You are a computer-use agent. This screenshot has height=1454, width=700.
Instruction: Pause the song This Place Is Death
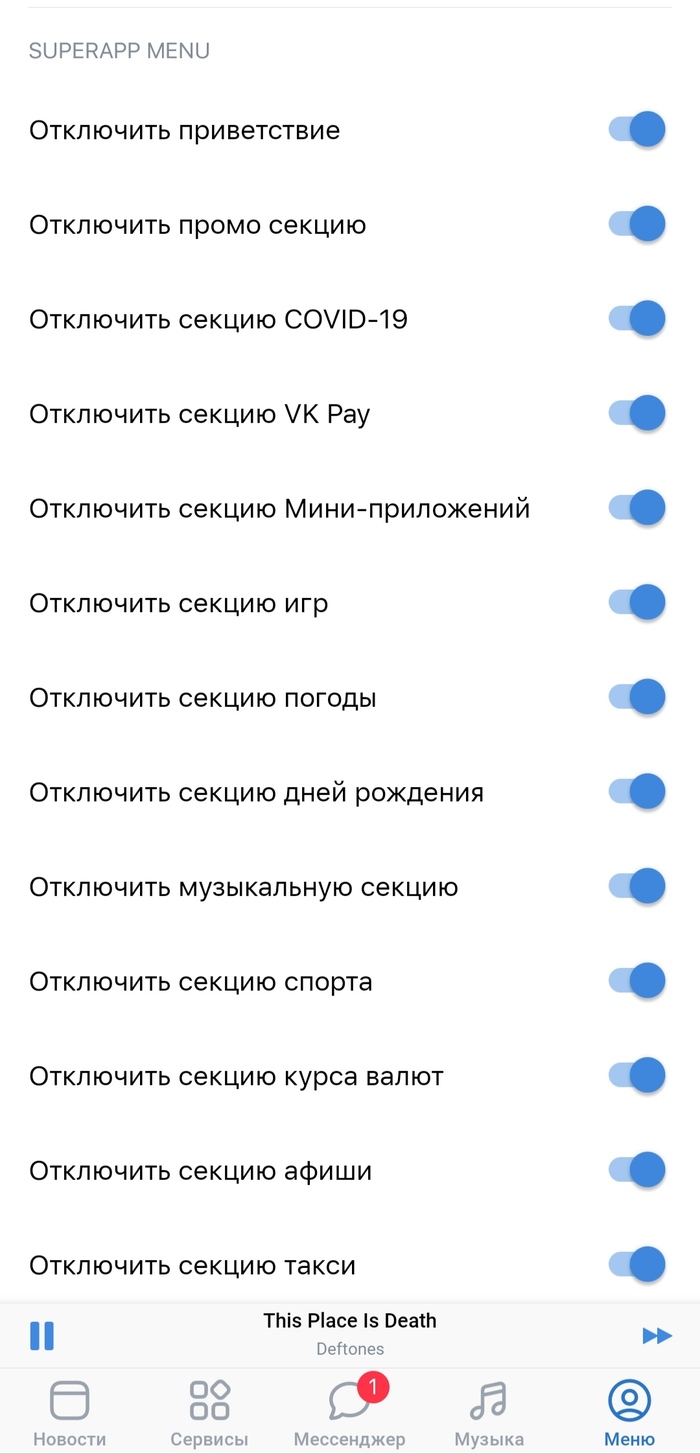click(42, 1335)
